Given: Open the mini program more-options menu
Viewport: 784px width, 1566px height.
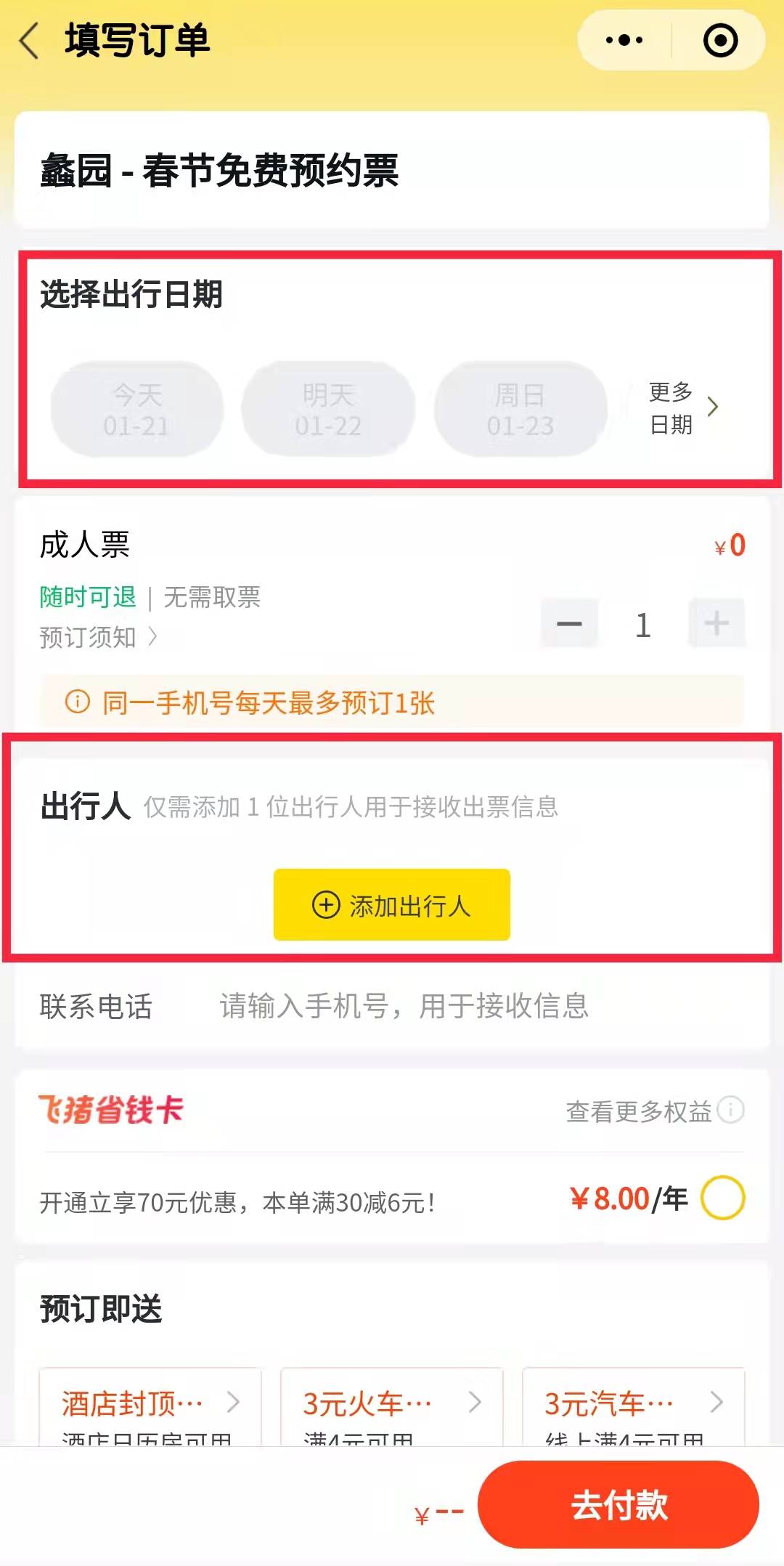Looking at the screenshot, I should pyautogui.click(x=624, y=41).
